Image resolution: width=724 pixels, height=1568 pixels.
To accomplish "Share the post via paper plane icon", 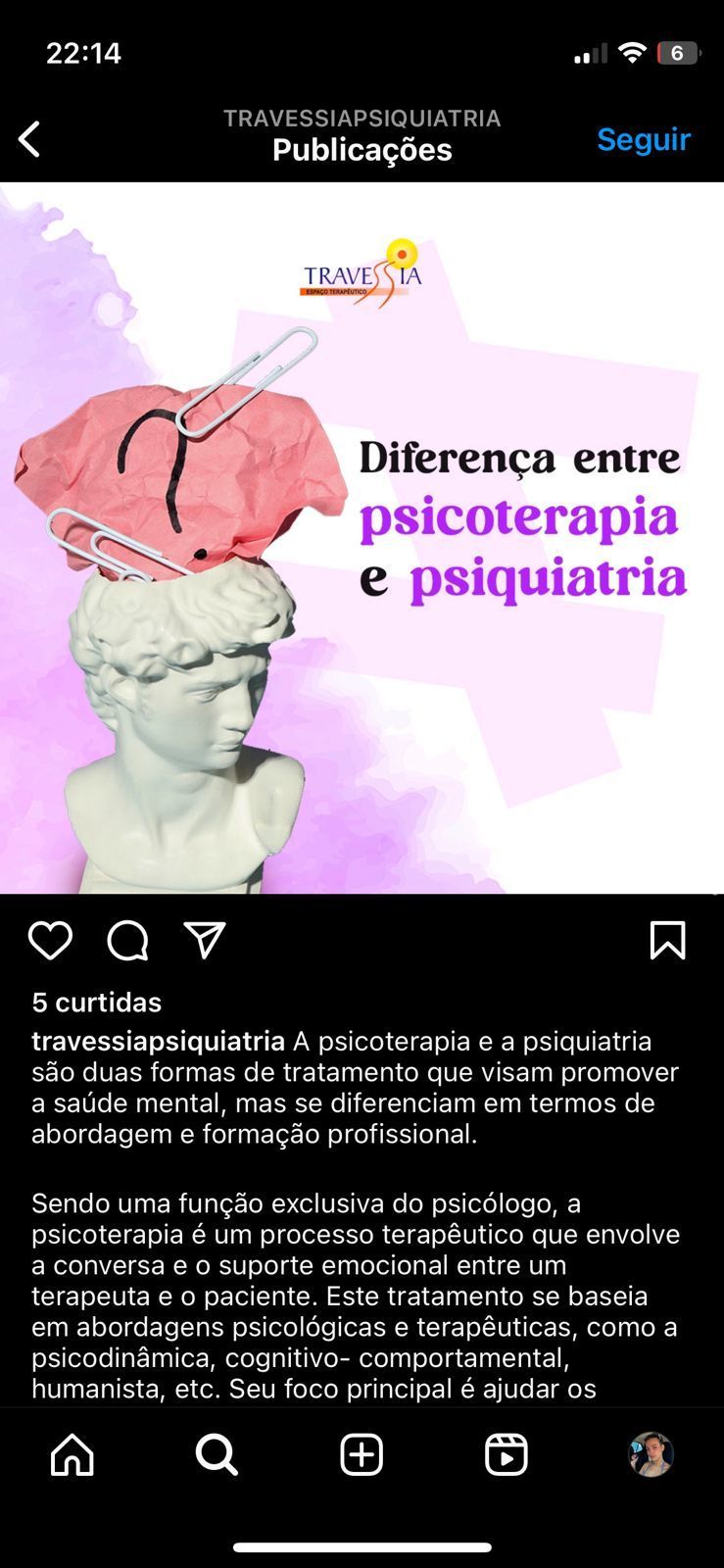I will click(x=205, y=941).
